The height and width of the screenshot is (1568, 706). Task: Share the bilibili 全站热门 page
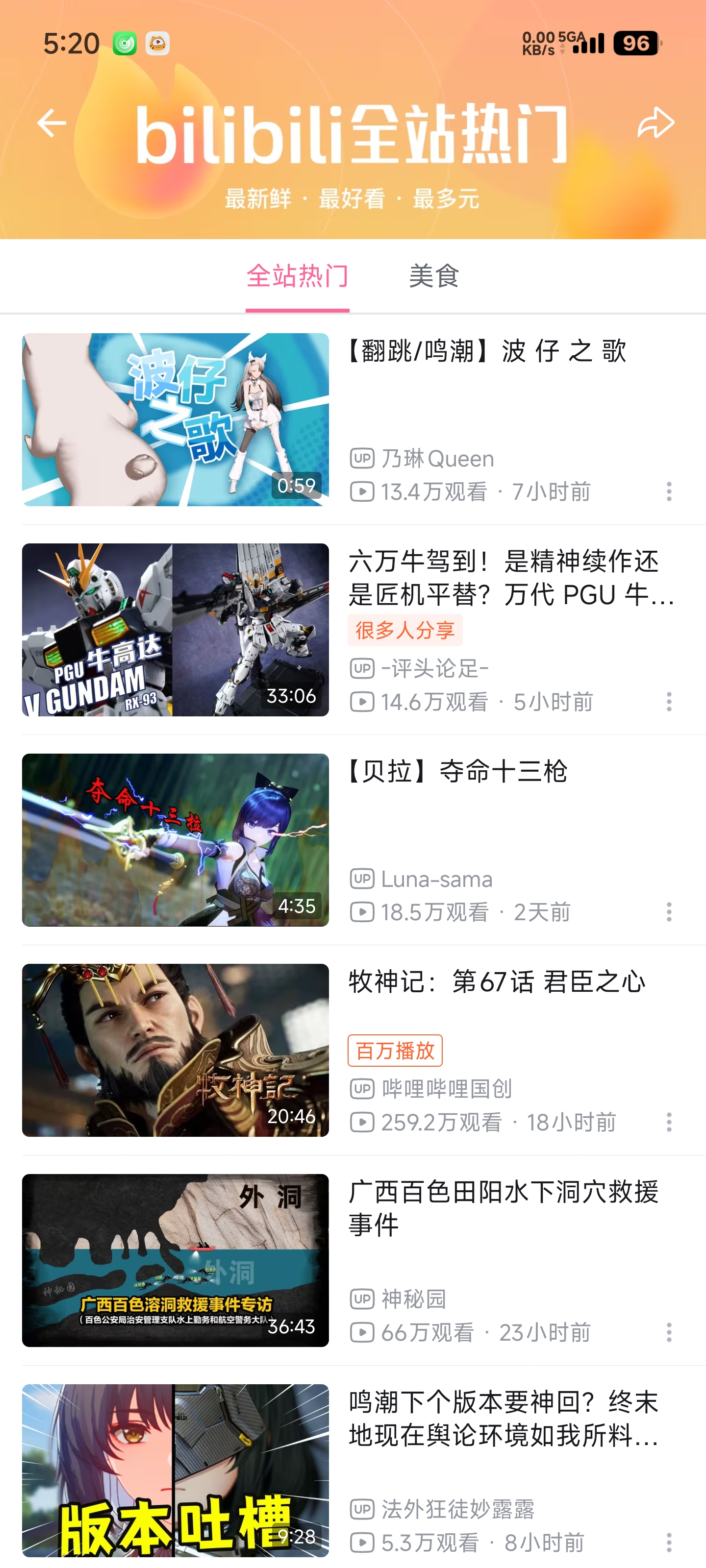point(656,123)
